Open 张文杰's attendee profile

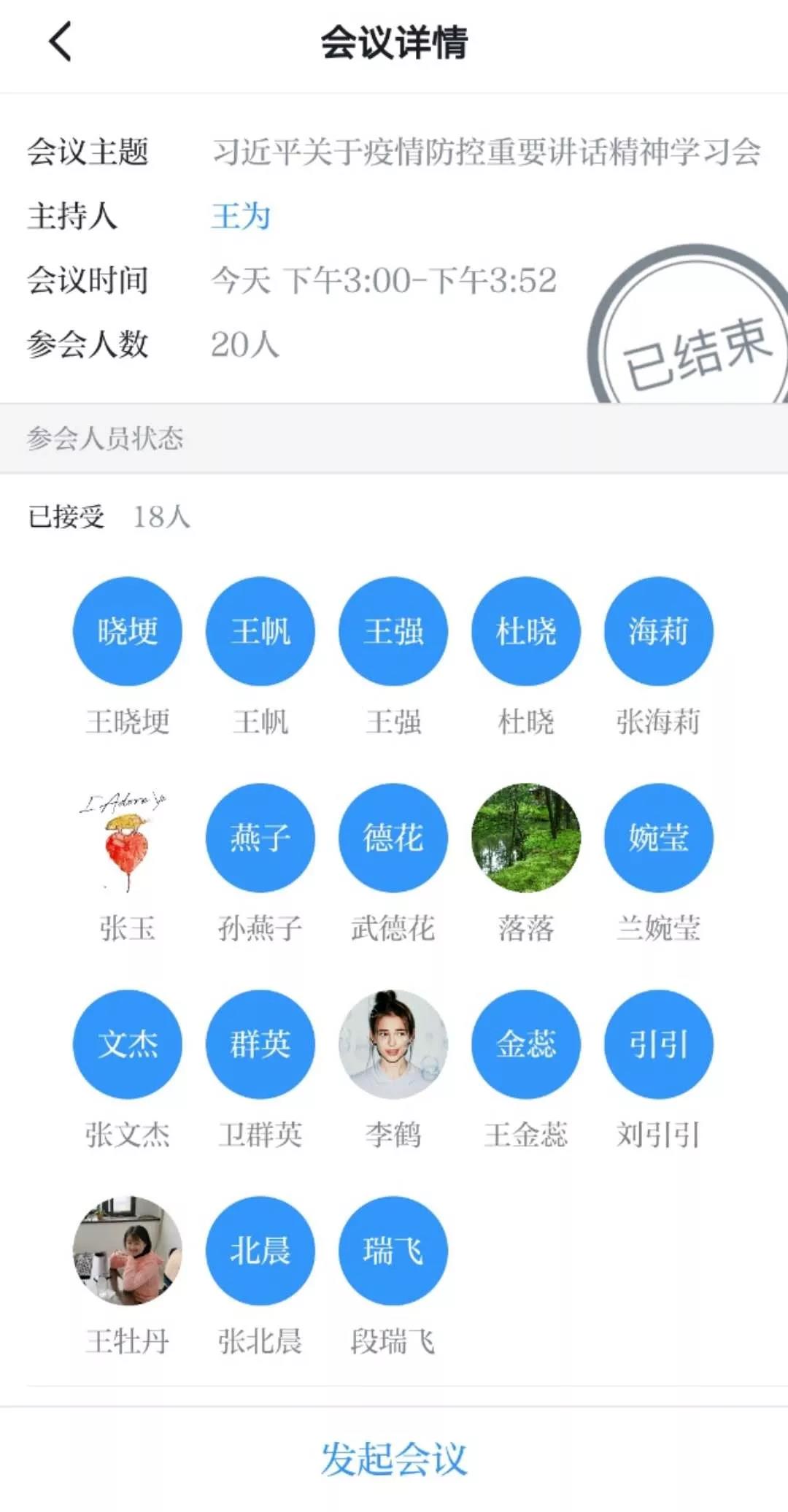[128, 1044]
